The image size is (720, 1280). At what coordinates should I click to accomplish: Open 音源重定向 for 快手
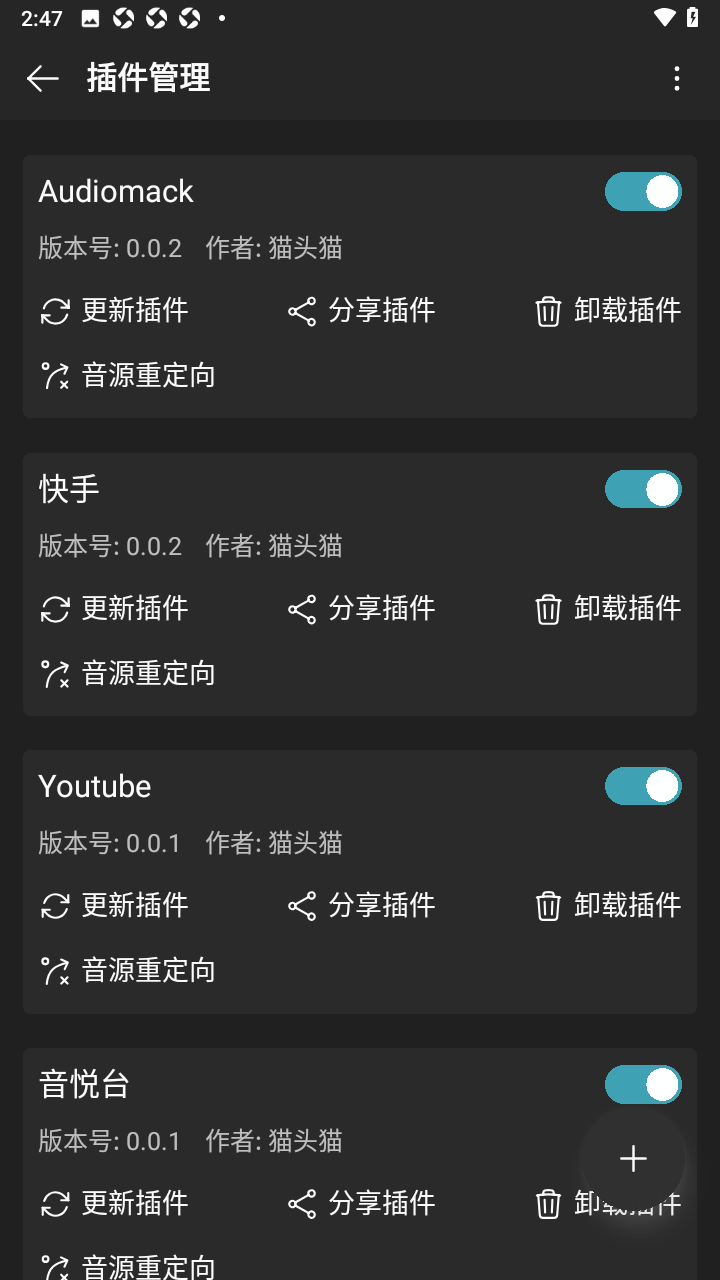127,674
